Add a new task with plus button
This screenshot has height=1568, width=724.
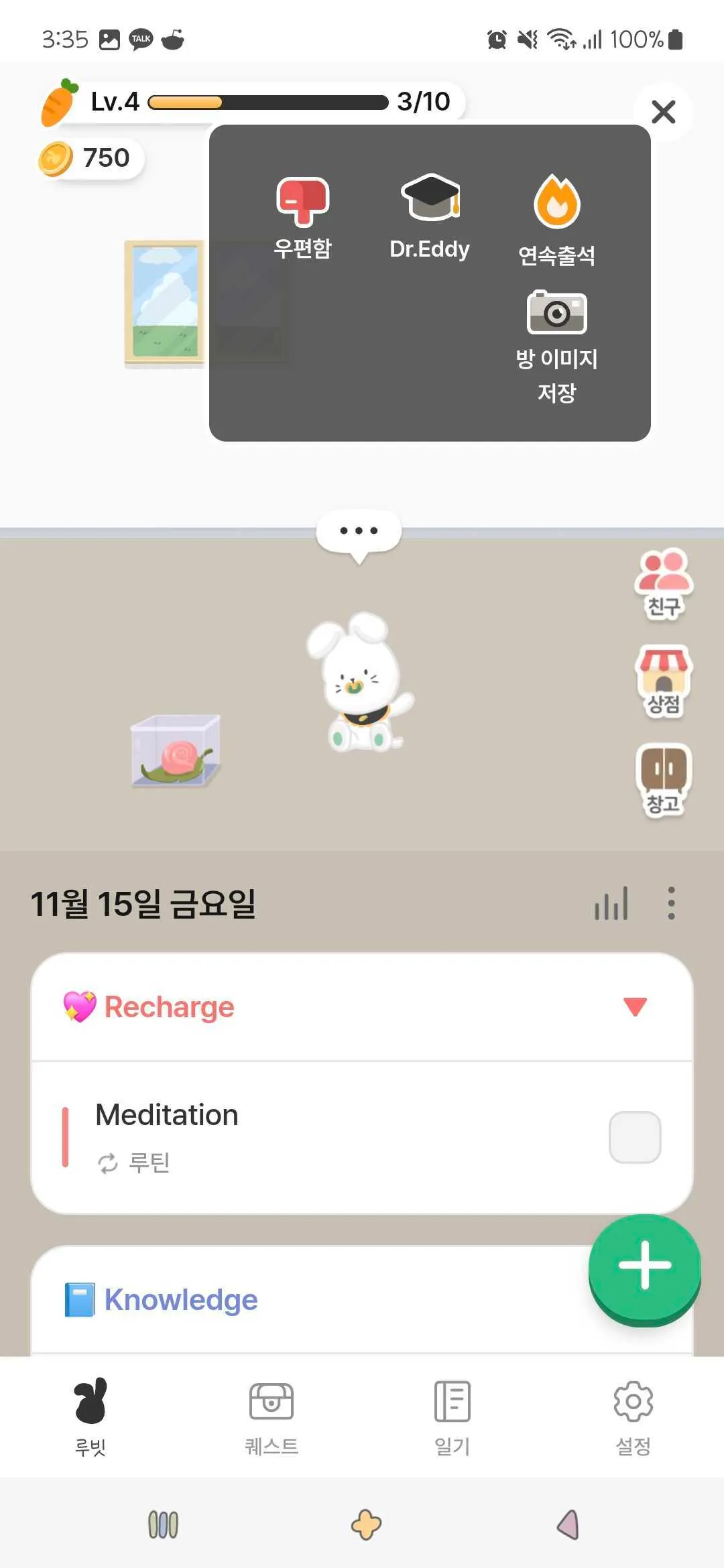[644, 1265]
